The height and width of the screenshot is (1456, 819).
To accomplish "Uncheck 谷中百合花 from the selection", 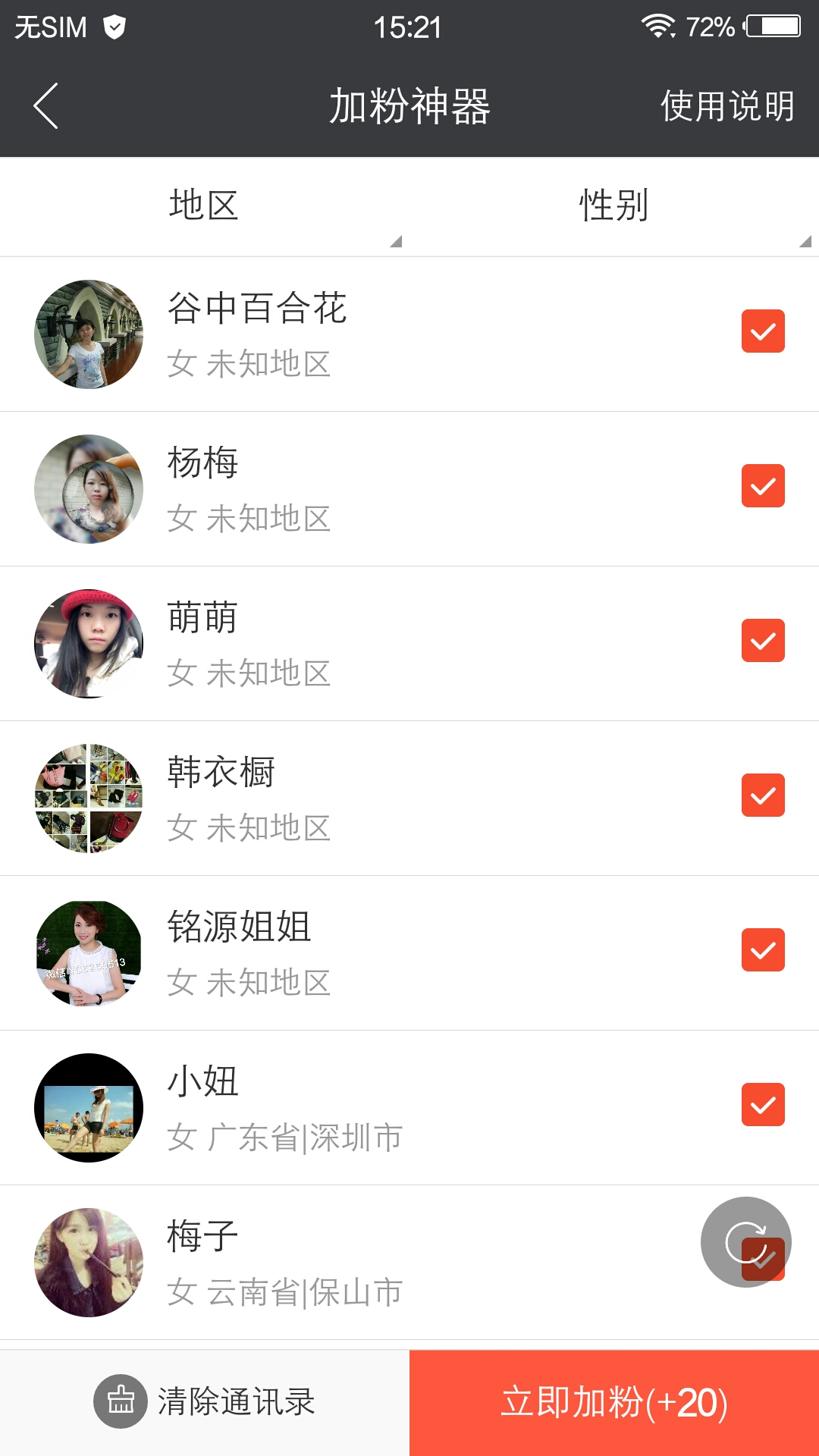I will (763, 329).
